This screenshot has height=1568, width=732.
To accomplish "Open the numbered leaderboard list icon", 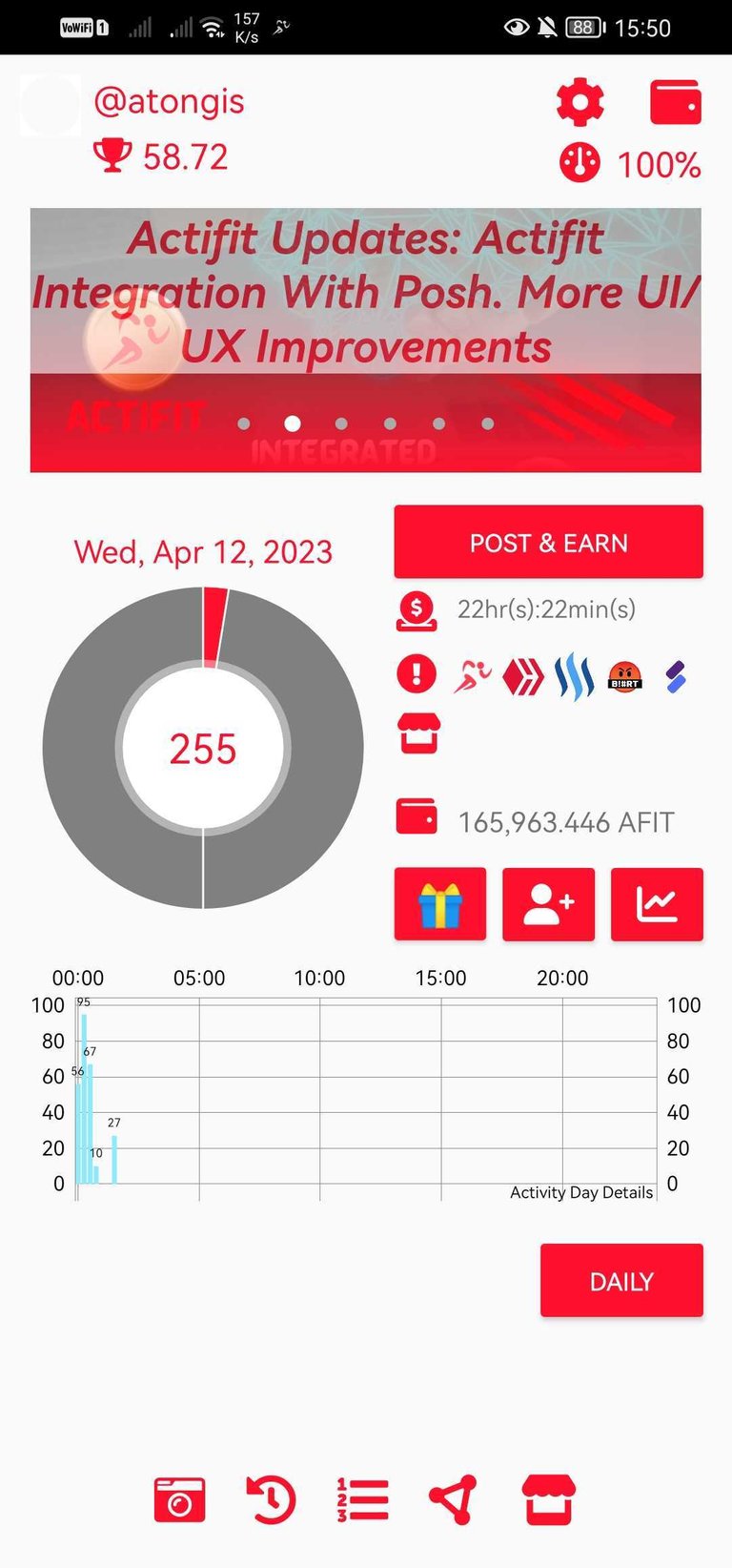I will 362,1500.
